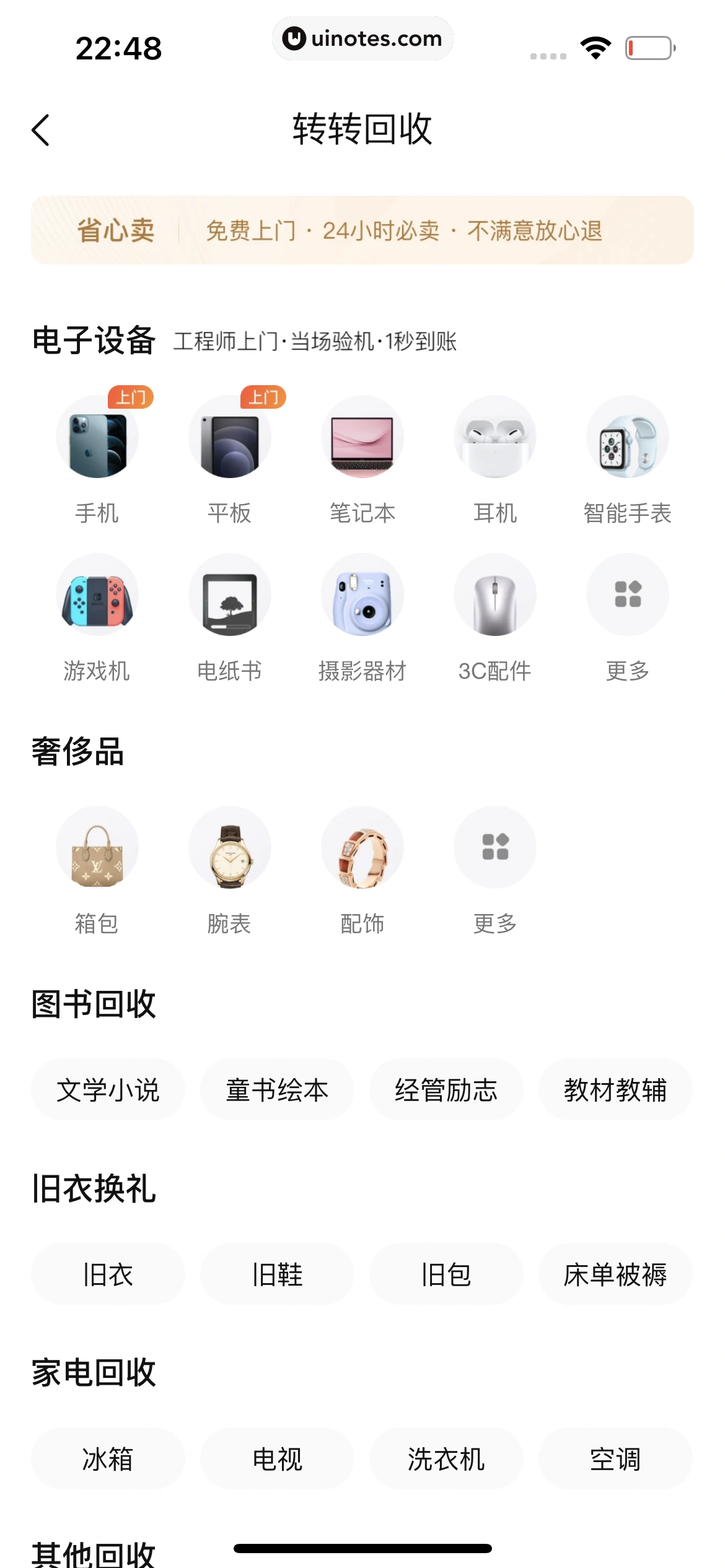Select 文学小说 book recycling option

click(x=108, y=1089)
